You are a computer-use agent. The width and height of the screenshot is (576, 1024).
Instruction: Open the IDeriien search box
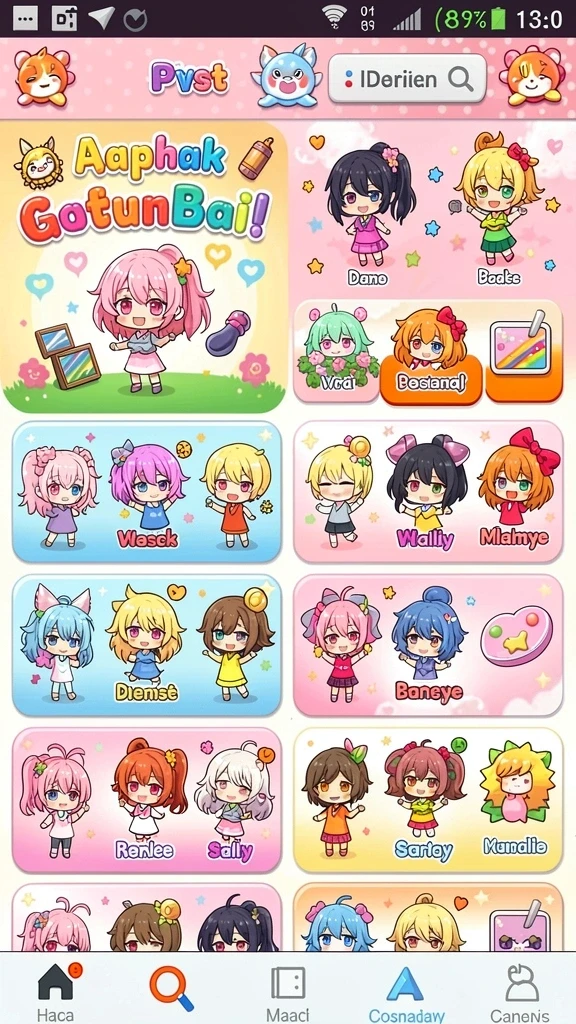(x=408, y=79)
